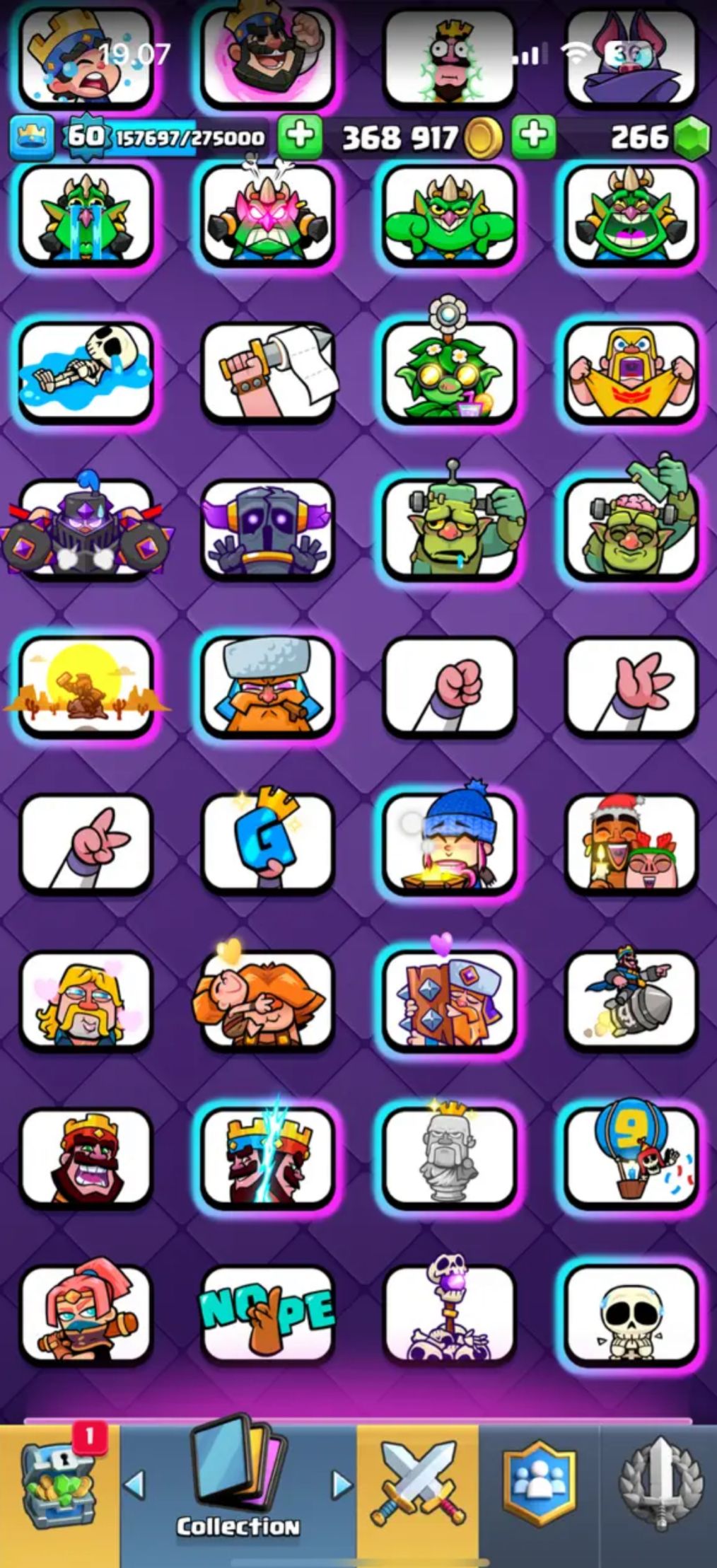This screenshot has height=1568, width=717.
Task: Select the crying green goblin emote
Action: tap(86, 216)
